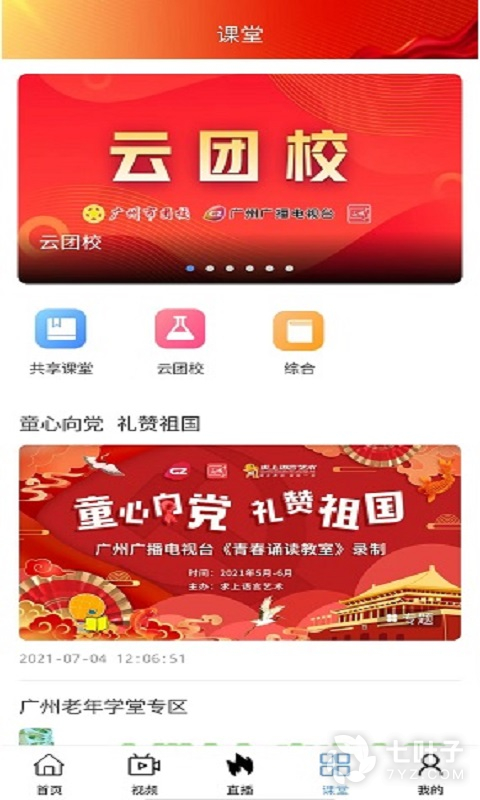This screenshot has height=800, width=480.
Task: Switch to the 首页 tab
Action: [x=49, y=774]
